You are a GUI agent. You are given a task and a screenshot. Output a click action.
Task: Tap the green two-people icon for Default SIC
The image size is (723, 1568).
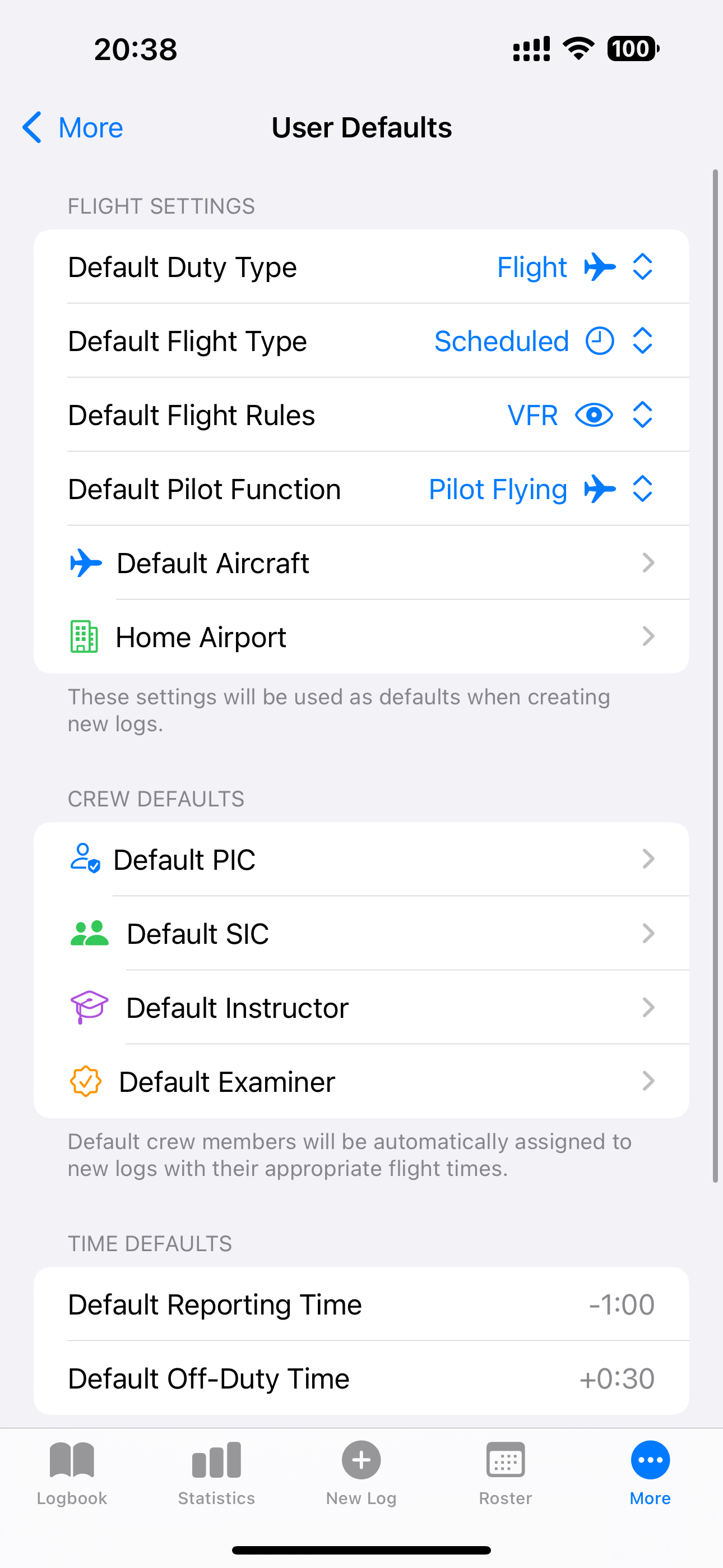(x=90, y=933)
